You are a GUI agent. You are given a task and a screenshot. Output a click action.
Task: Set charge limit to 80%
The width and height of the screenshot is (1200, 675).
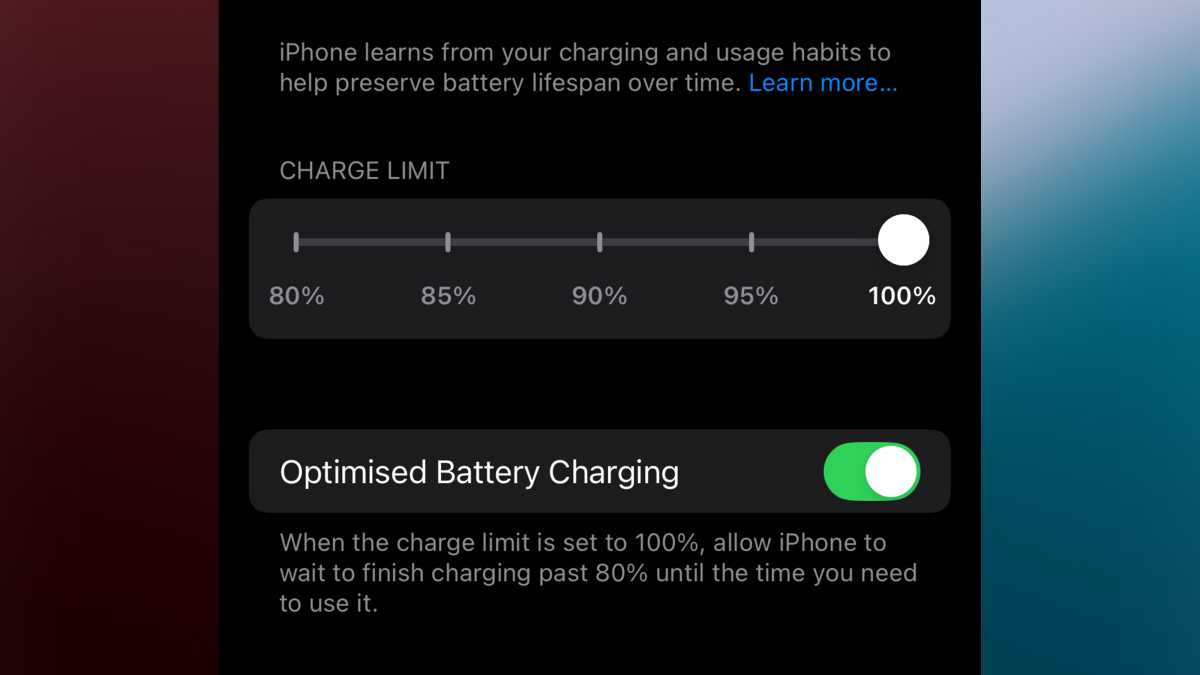(296, 242)
